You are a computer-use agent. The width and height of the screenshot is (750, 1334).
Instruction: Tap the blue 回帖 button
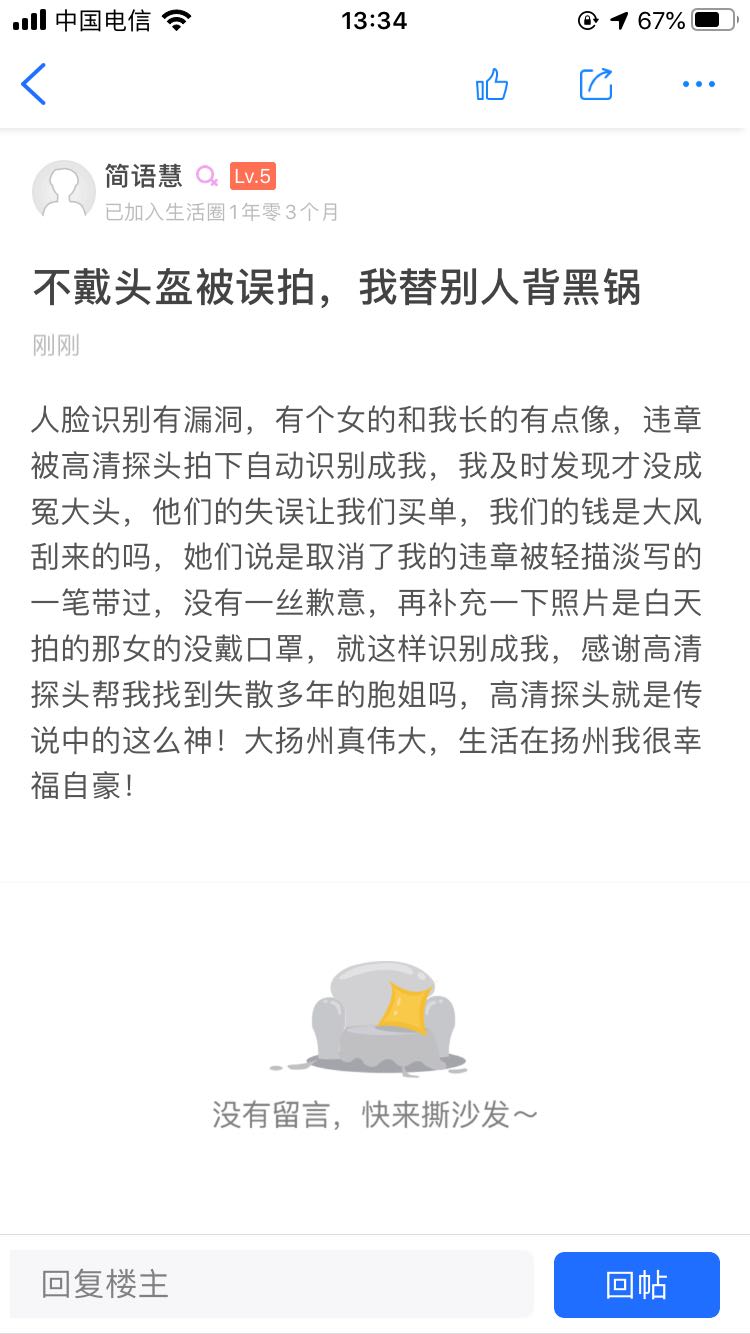point(636,1284)
